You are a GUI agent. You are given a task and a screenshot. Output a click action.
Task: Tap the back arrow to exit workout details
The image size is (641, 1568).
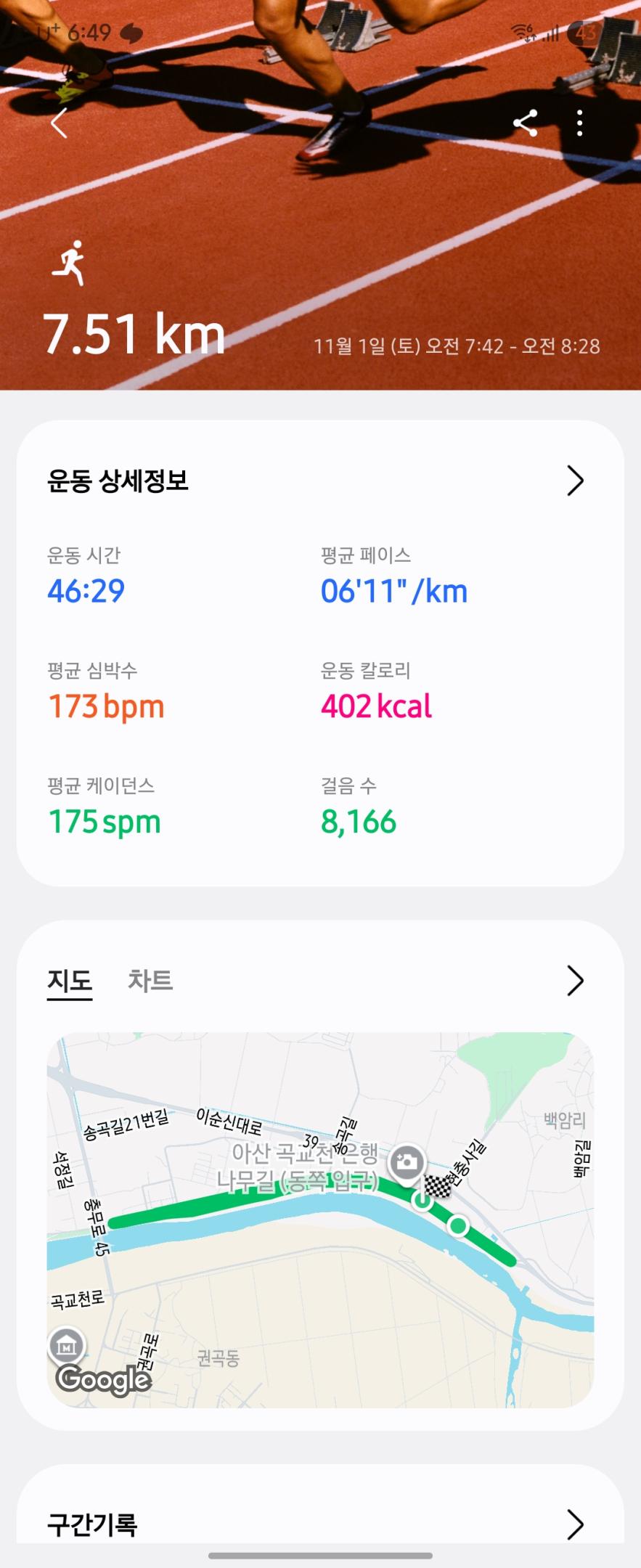tap(58, 123)
